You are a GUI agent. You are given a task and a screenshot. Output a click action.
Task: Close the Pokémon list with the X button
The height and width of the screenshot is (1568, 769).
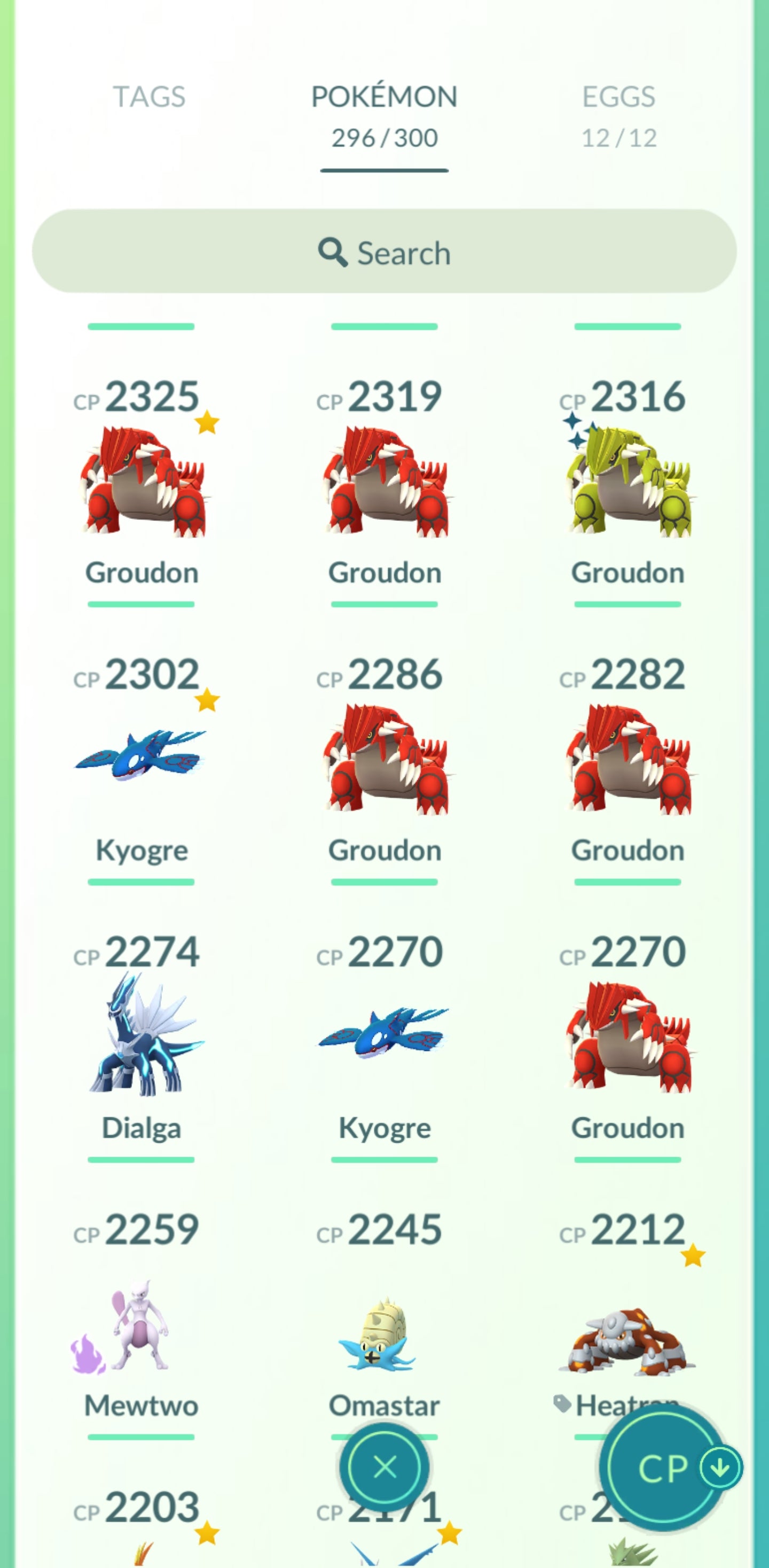(384, 1467)
